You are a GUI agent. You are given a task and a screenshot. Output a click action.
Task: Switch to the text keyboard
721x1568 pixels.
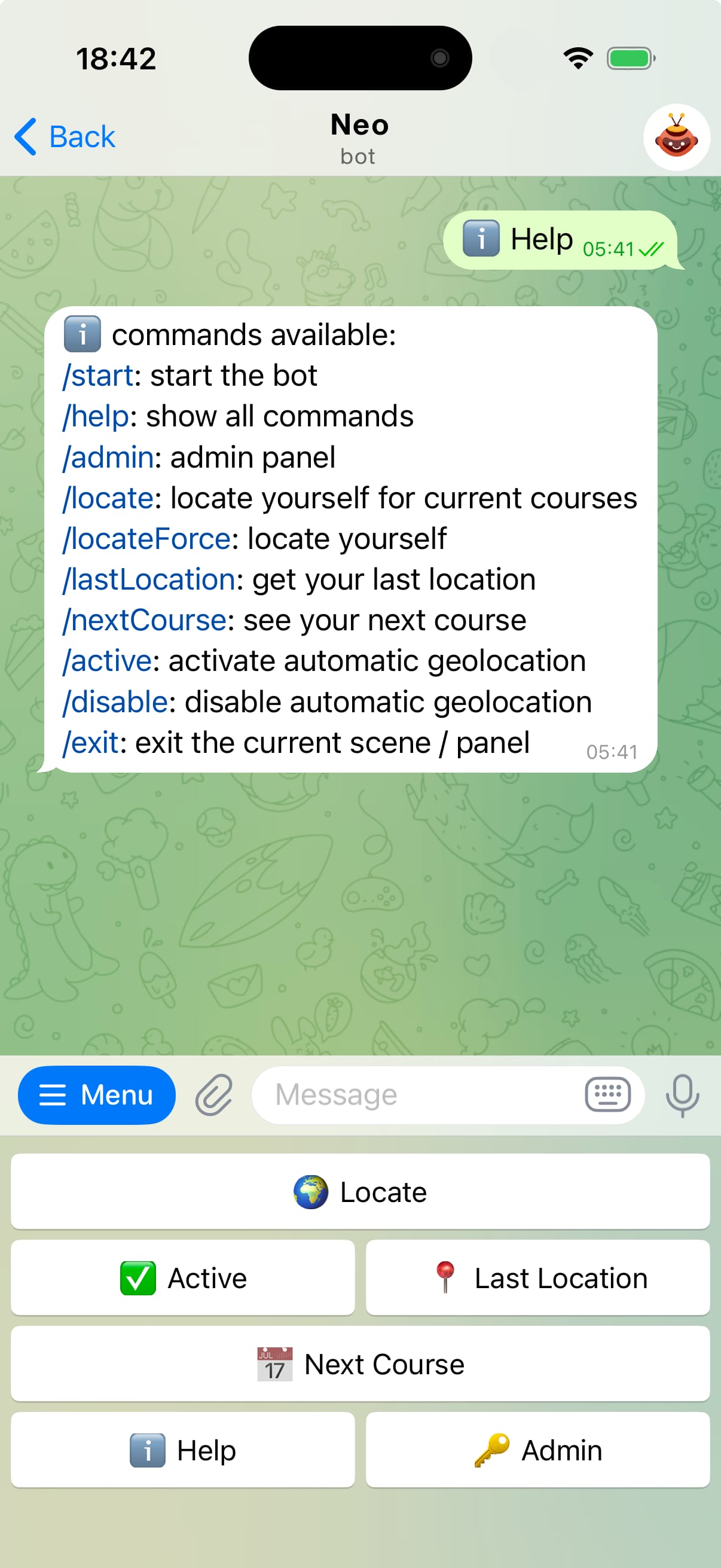coord(607,1095)
